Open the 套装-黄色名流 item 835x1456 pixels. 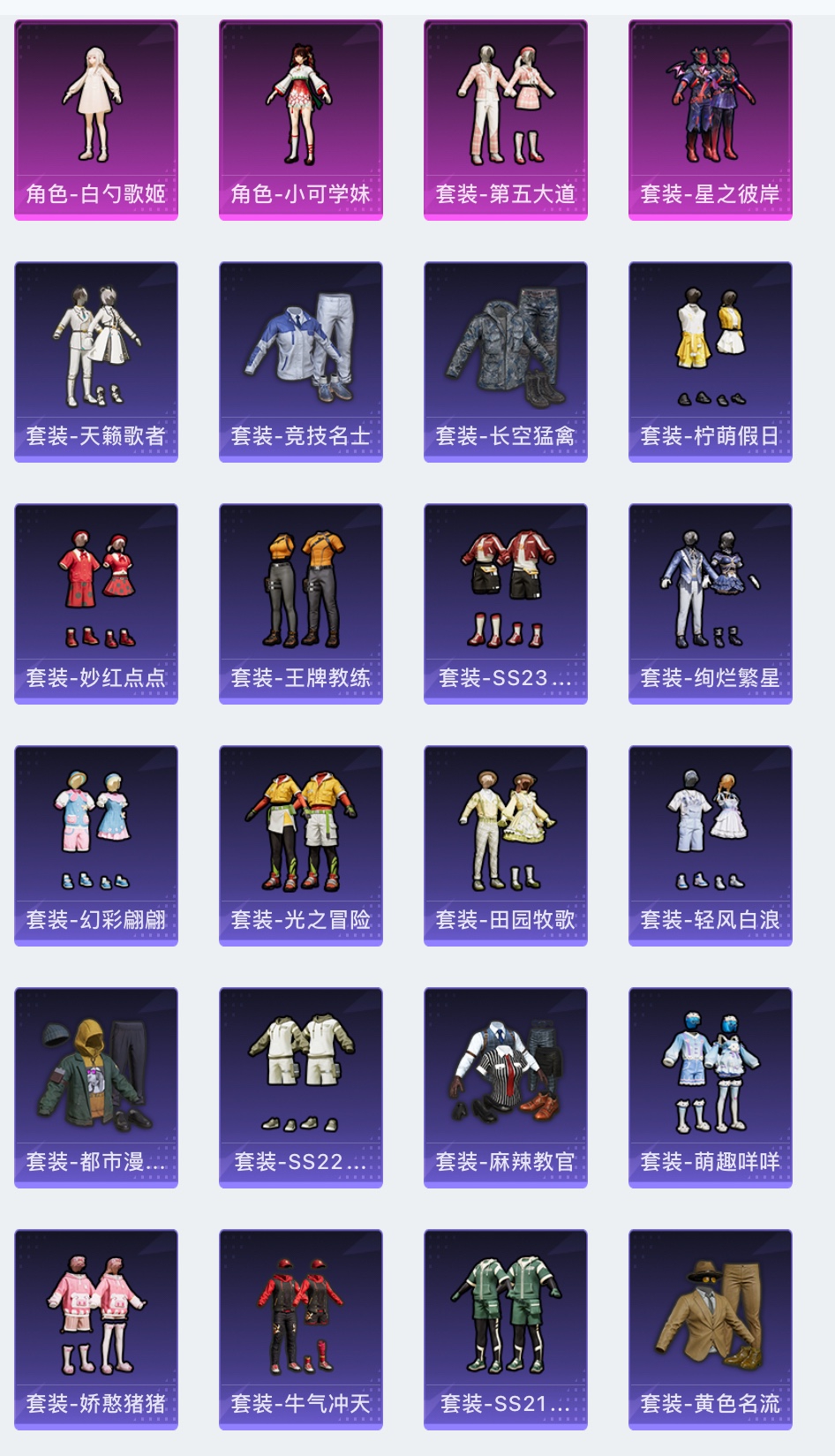tap(711, 1330)
